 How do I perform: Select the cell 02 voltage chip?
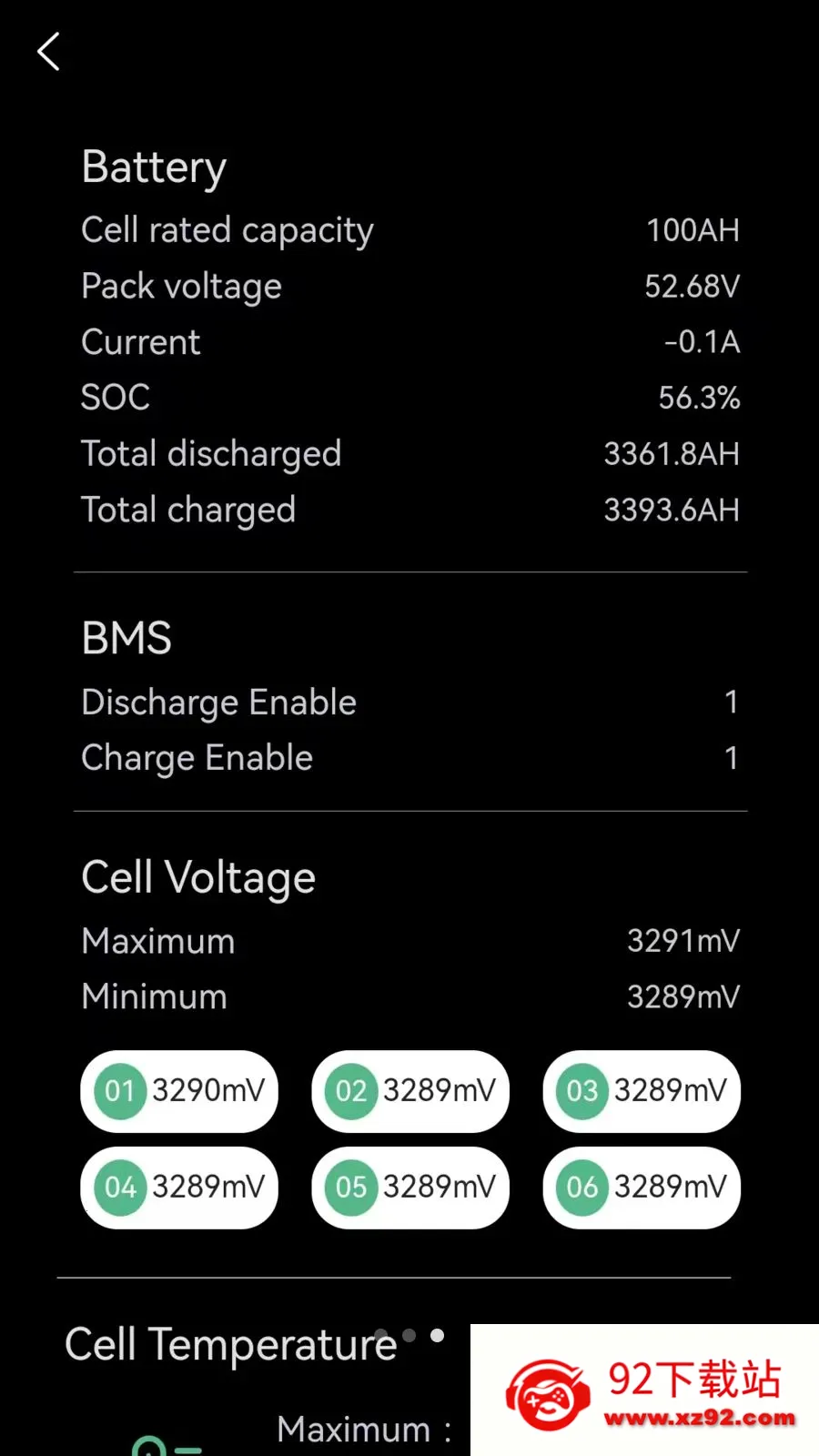[410, 1091]
